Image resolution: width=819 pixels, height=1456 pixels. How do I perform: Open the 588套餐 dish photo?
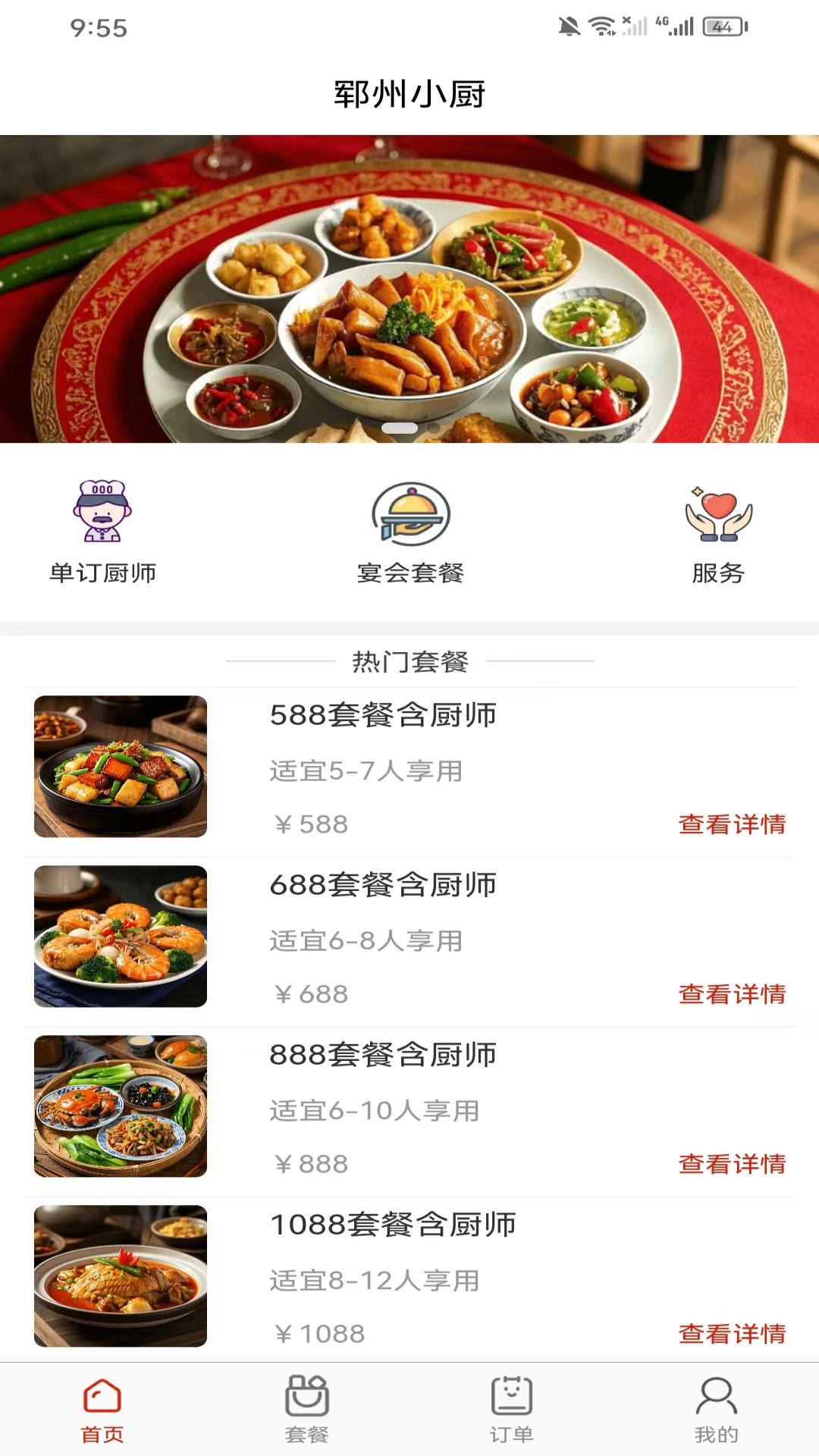click(121, 767)
